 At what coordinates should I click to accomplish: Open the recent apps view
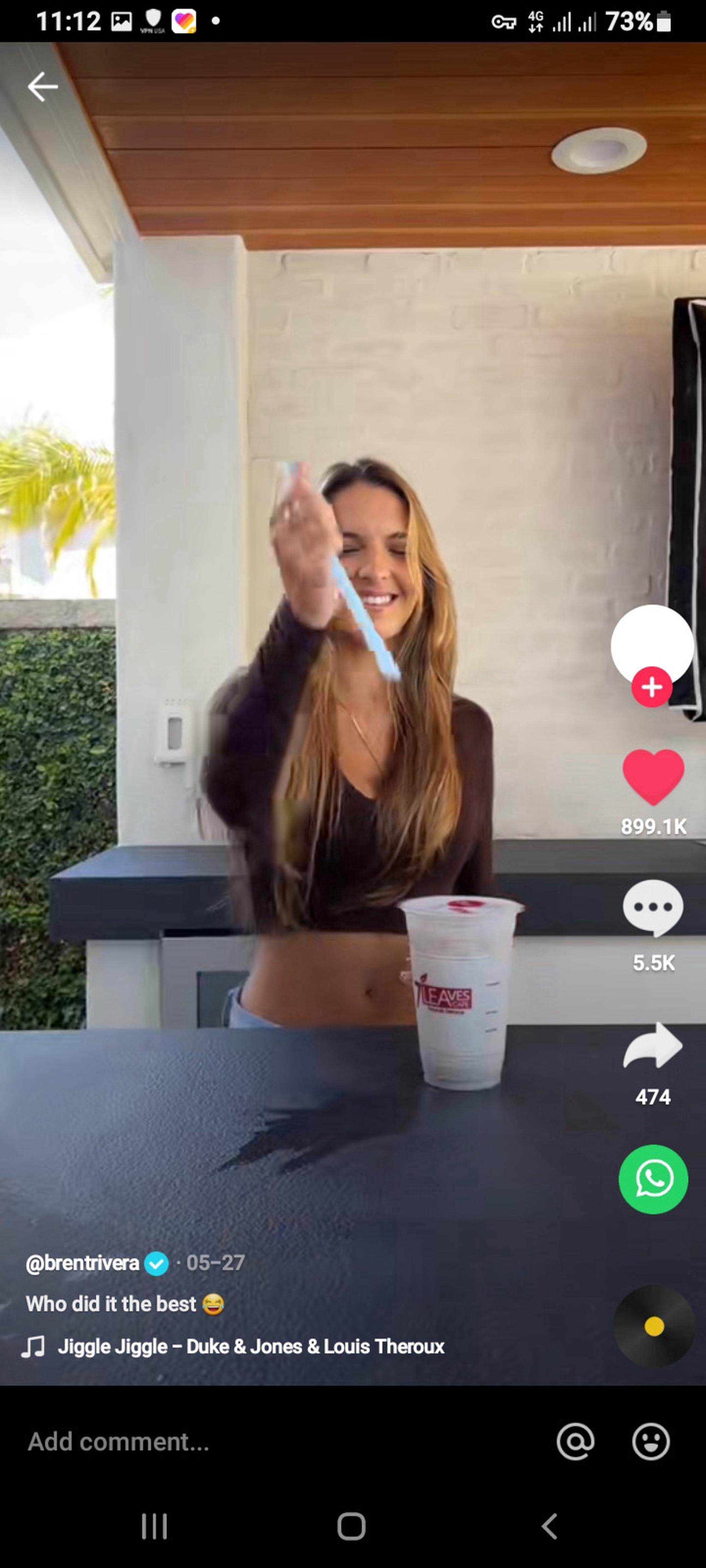click(154, 1526)
